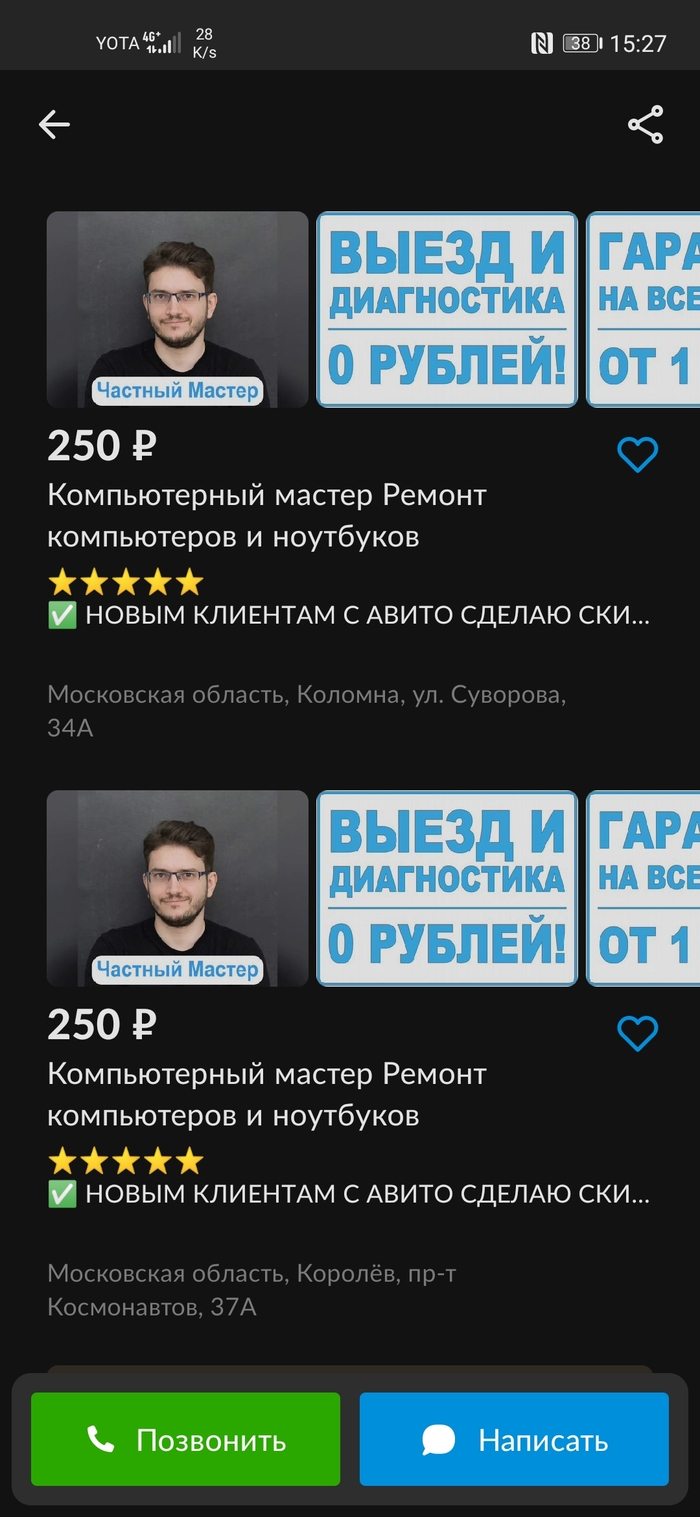The image size is (700, 1517).
Task: Call the seller with Позвонить
Action: (x=186, y=1439)
